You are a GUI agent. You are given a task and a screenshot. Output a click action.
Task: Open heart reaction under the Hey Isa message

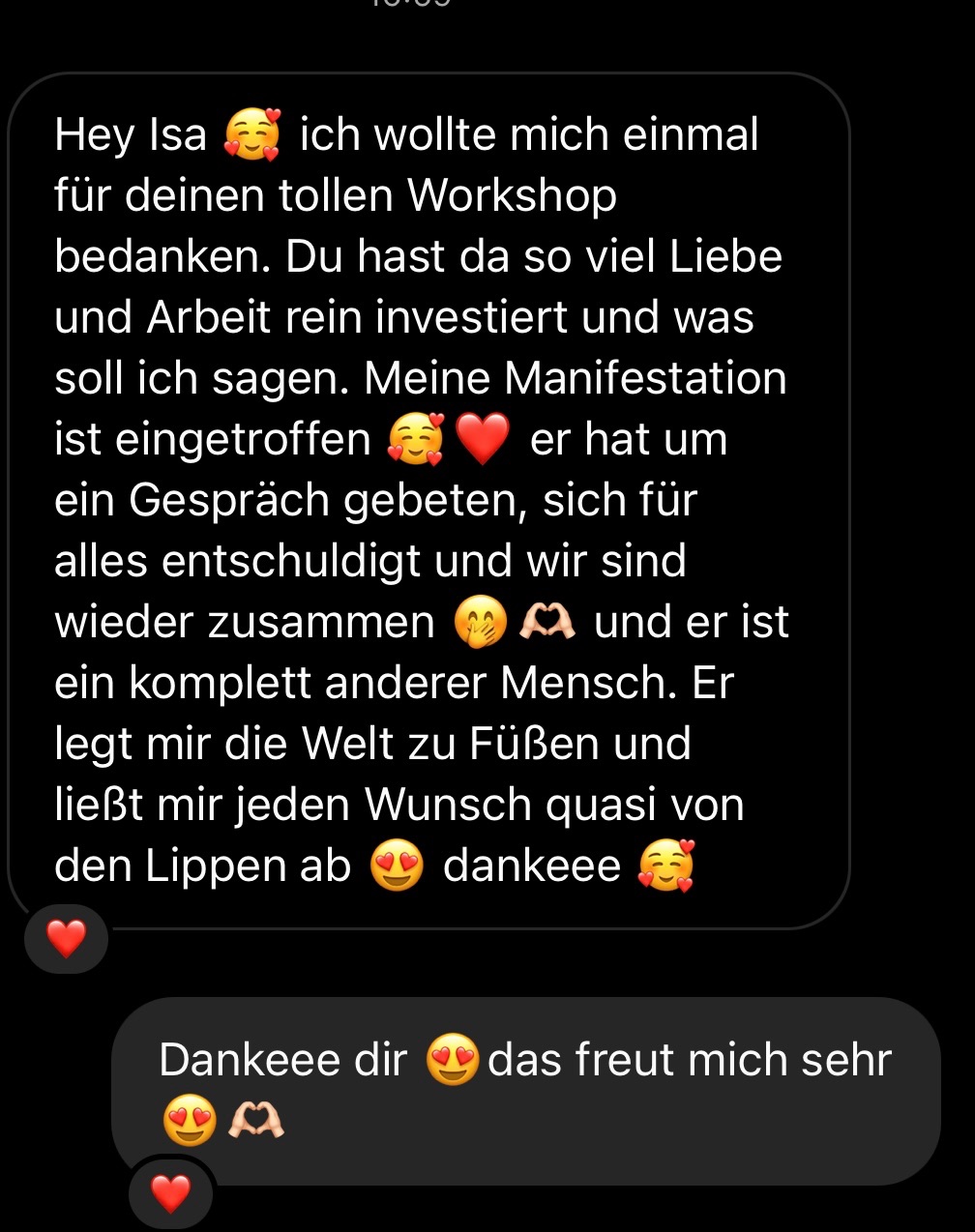(x=67, y=939)
